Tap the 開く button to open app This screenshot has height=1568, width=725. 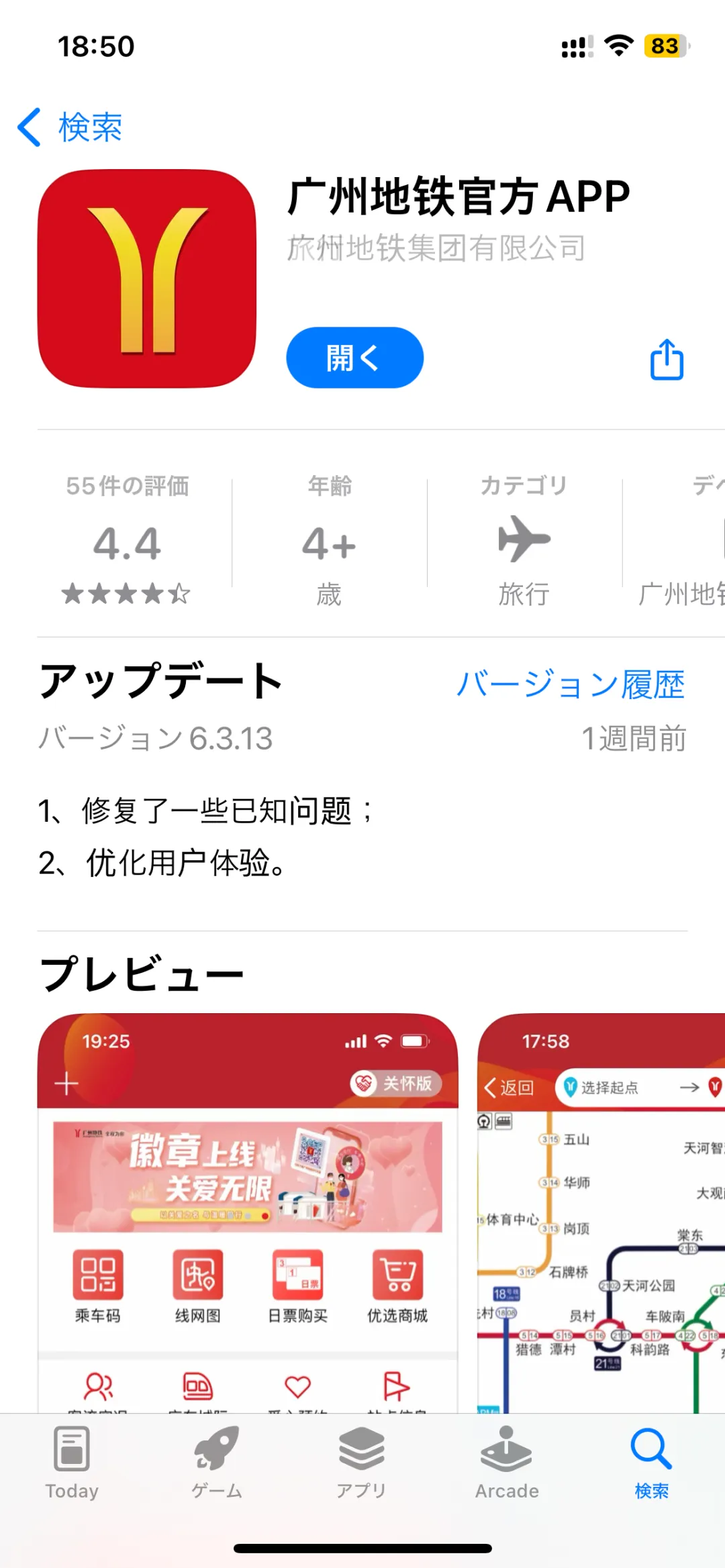[x=354, y=358]
